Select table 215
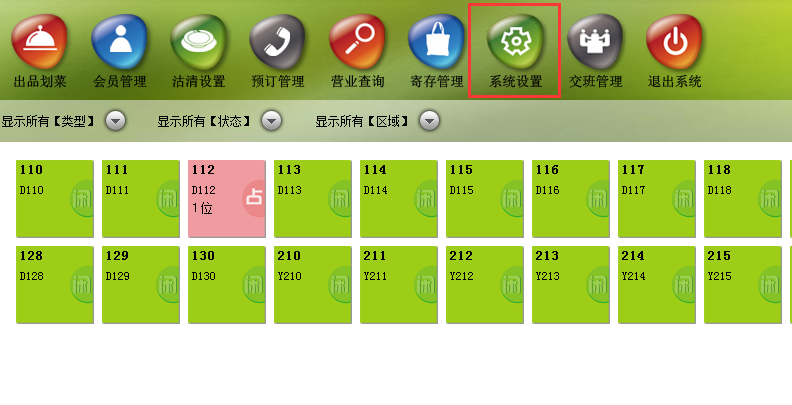Image resolution: width=792 pixels, height=405 pixels. (x=743, y=284)
